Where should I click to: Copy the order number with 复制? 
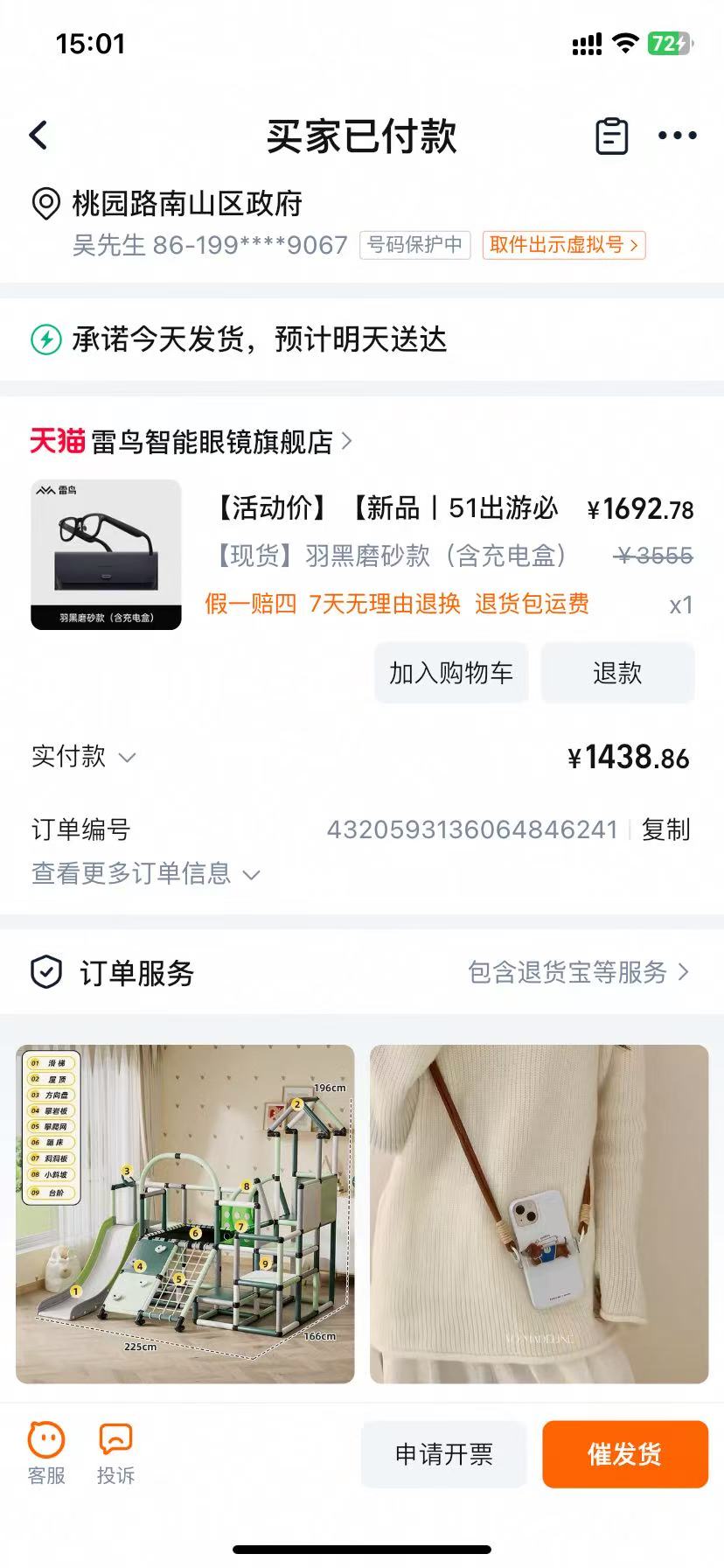click(x=665, y=829)
